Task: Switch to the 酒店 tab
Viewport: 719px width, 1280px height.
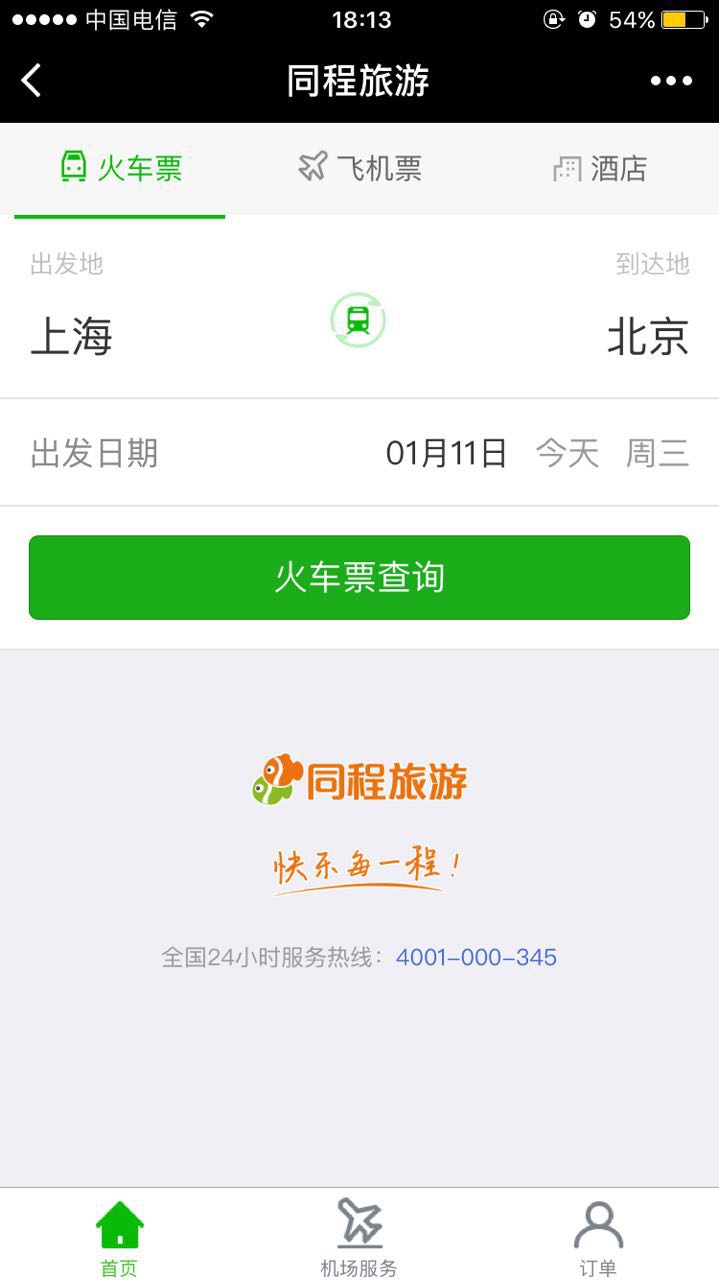Action: (600, 168)
